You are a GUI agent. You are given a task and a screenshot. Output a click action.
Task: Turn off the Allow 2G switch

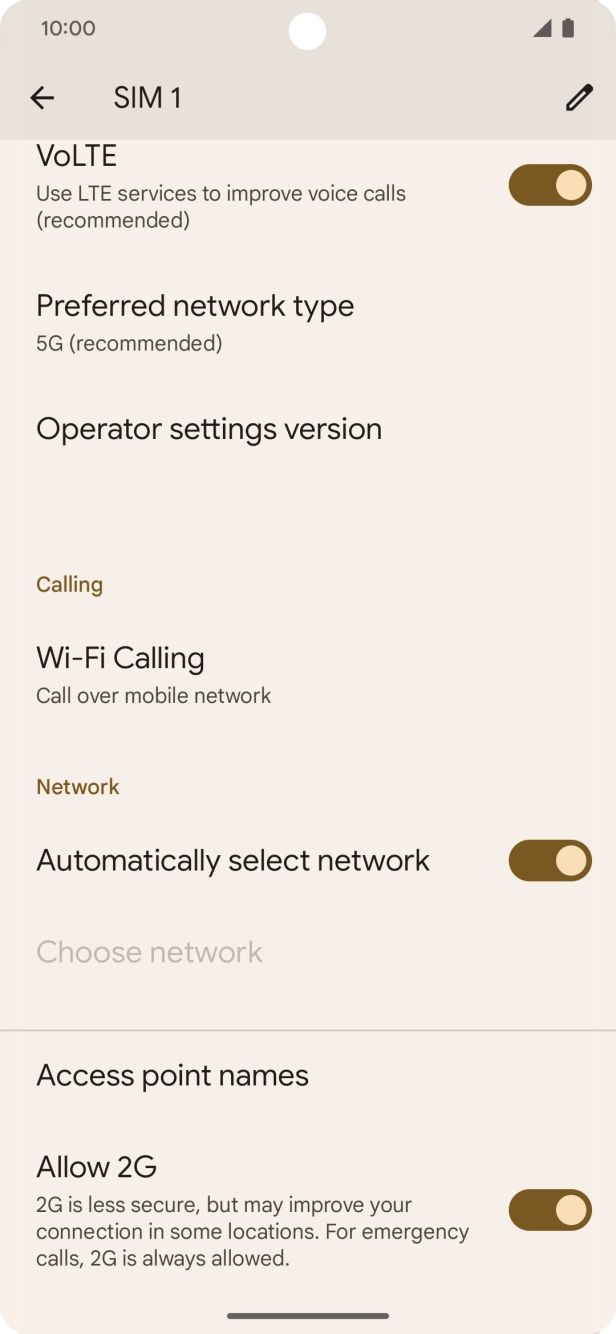point(549,1210)
